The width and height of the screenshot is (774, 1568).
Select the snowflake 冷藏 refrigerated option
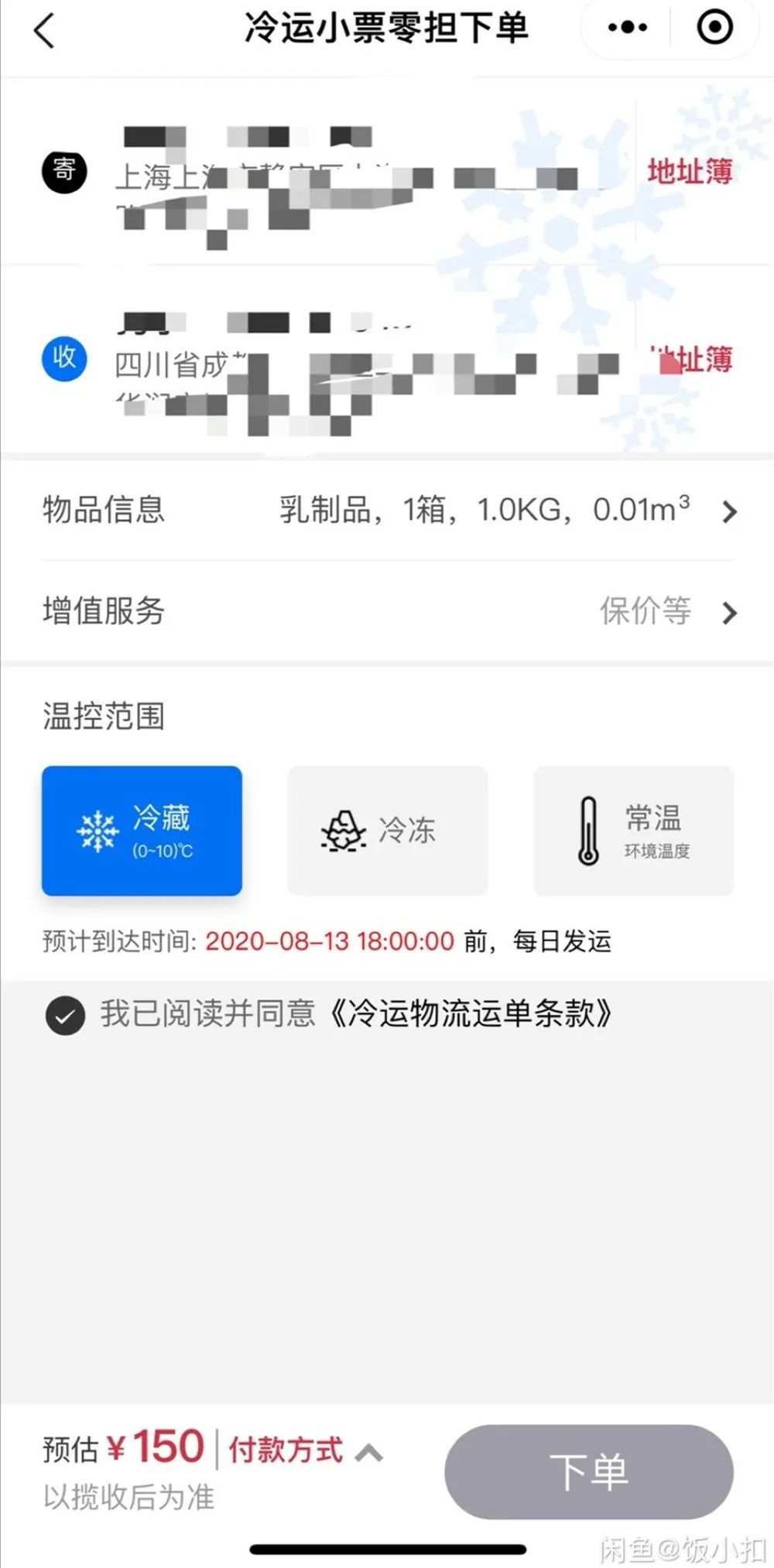(x=141, y=831)
